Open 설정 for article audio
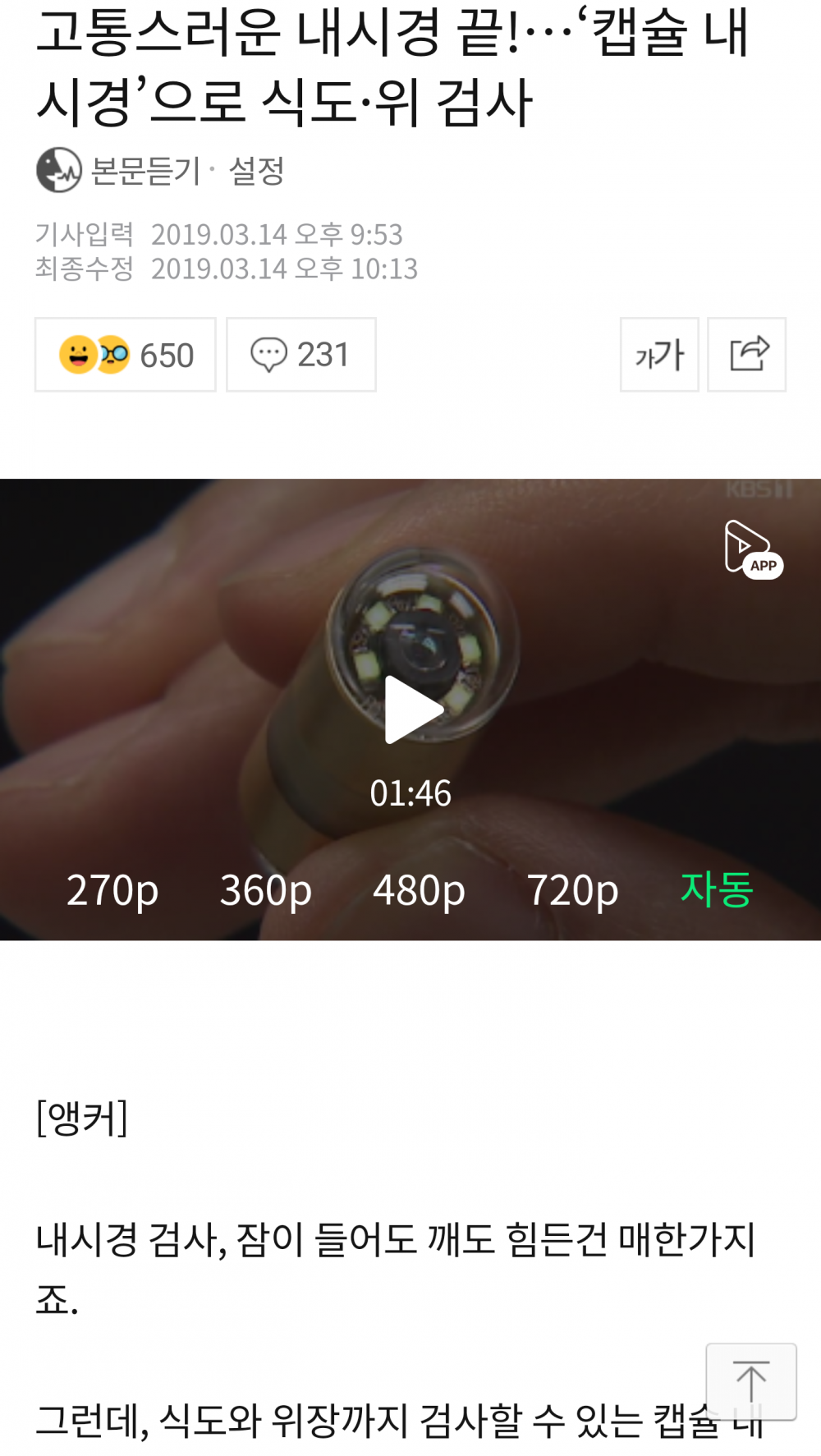The width and height of the screenshot is (821, 1456). (256, 172)
